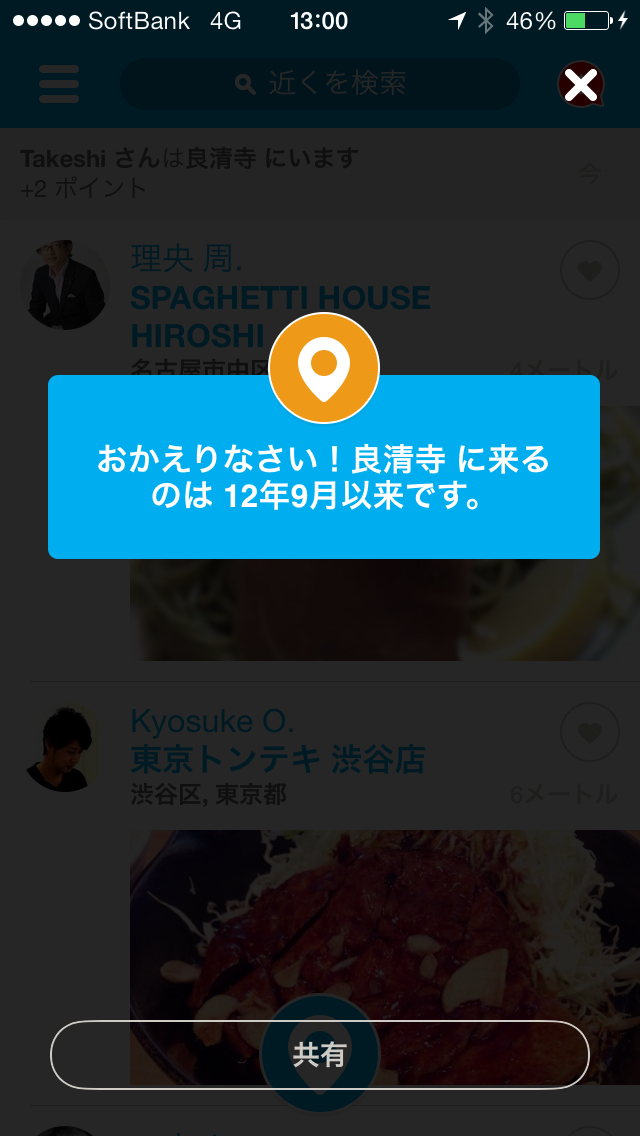The width and height of the screenshot is (640, 1136).
Task: Close the welcome-back overlay
Action: (581, 85)
